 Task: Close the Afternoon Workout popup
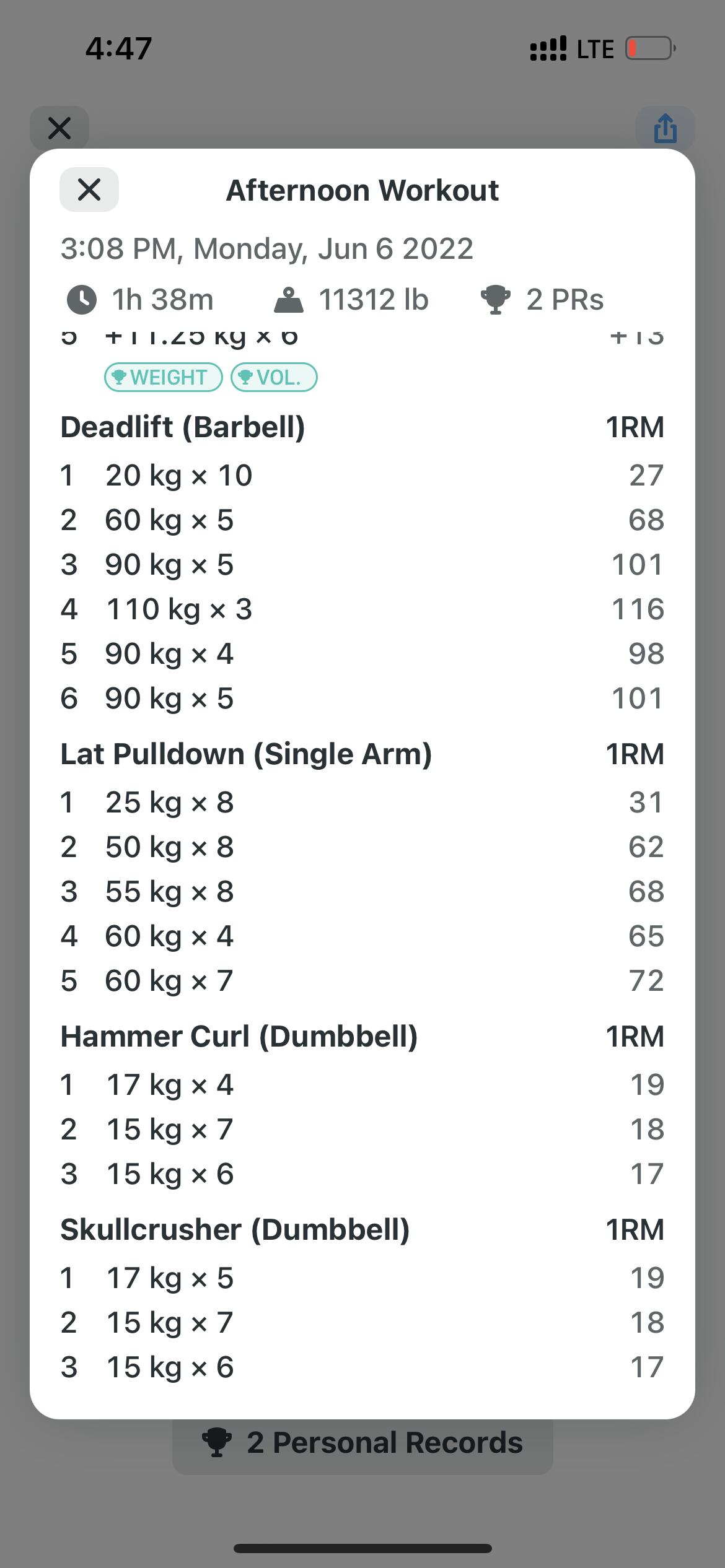pyautogui.click(x=89, y=189)
